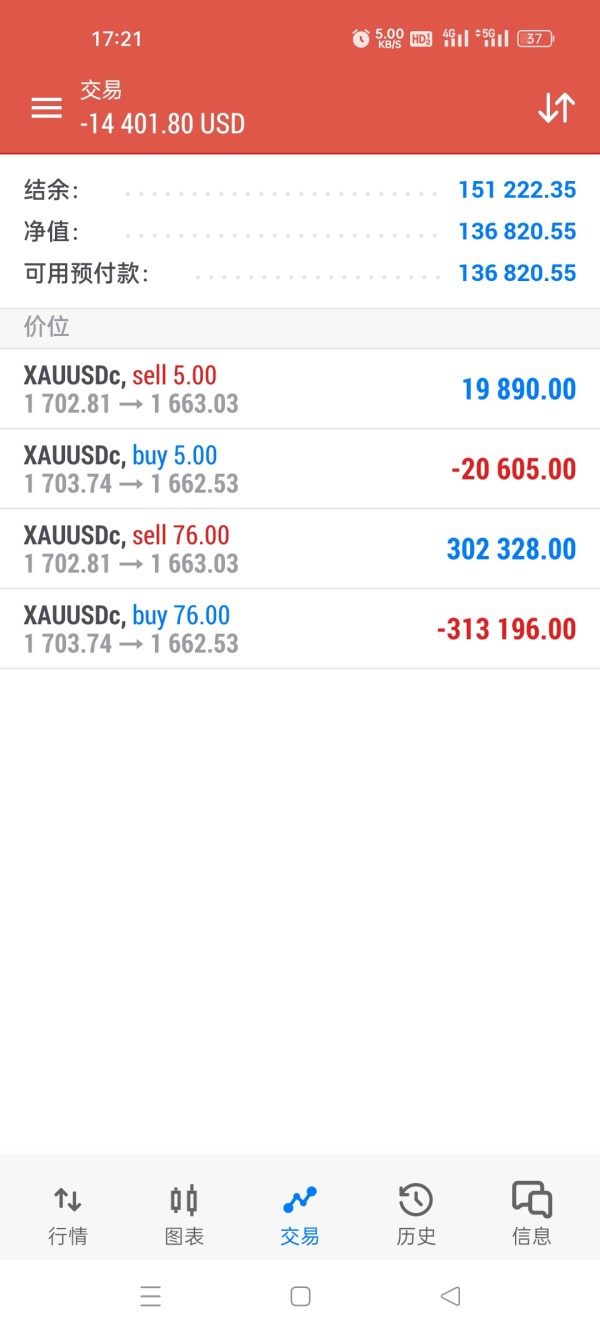Tap the system back button
600x1333 pixels.
click(x=450, y=1297)
